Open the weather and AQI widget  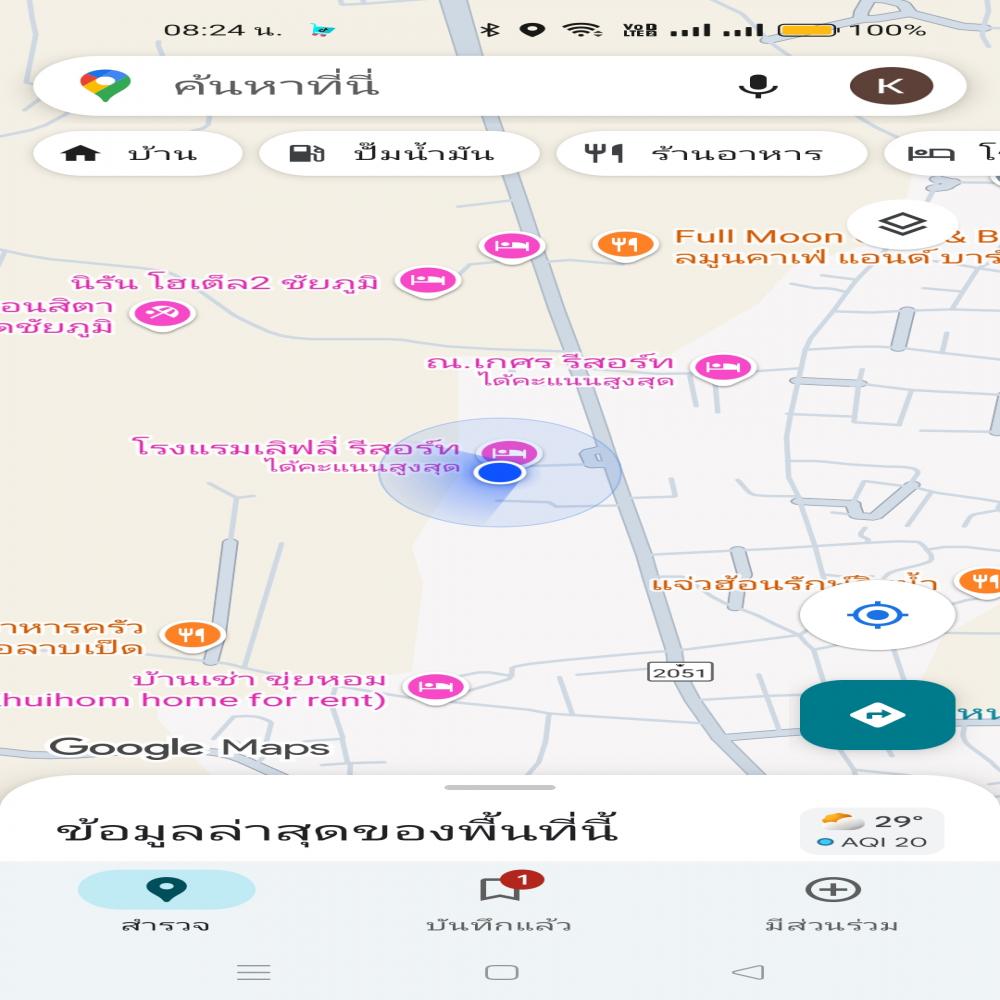click(x=871, y=831)
